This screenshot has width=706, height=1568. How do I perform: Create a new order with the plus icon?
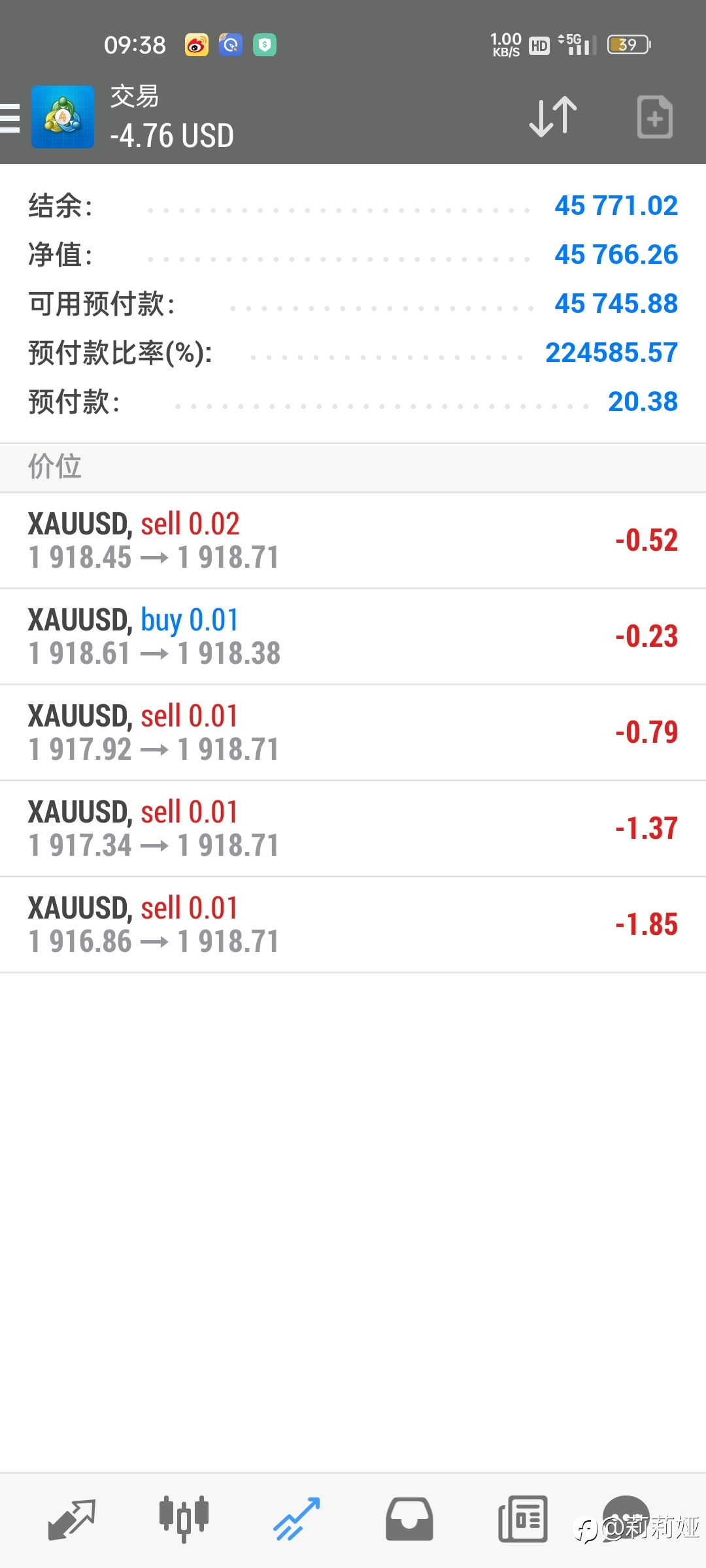[x=655, y=118]
